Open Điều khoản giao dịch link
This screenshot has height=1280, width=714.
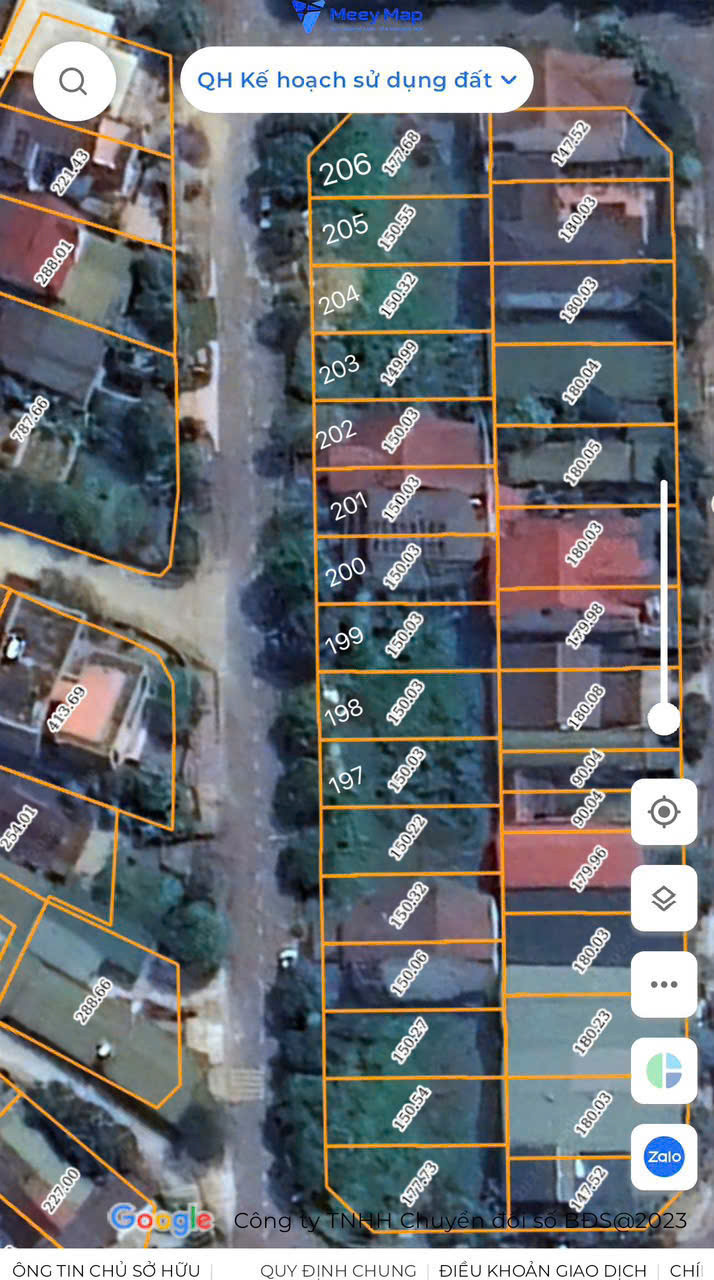pos(542,1271)
